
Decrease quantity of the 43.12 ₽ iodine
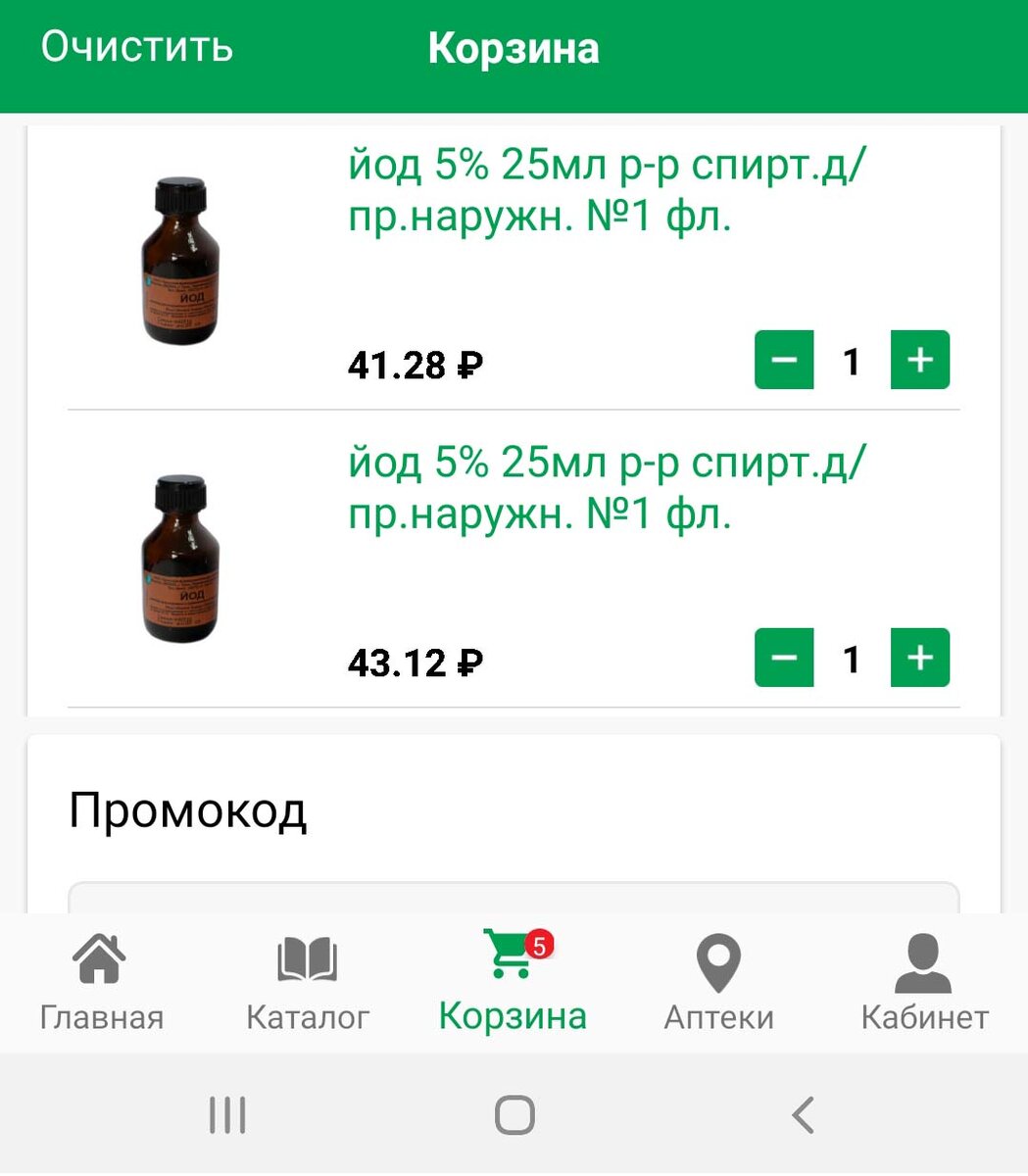tap(784, 658)
